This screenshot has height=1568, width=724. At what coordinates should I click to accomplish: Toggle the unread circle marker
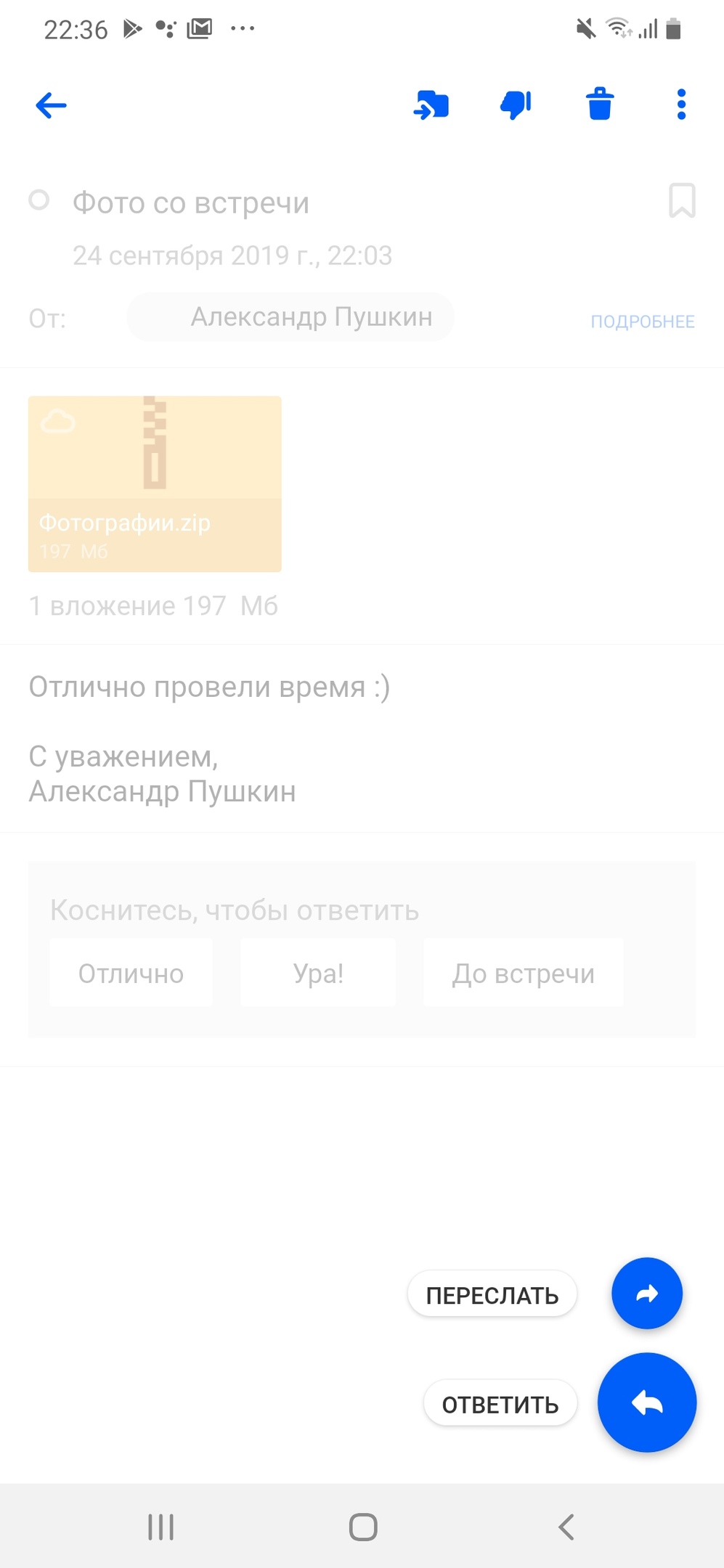click(x=38, y=200)
